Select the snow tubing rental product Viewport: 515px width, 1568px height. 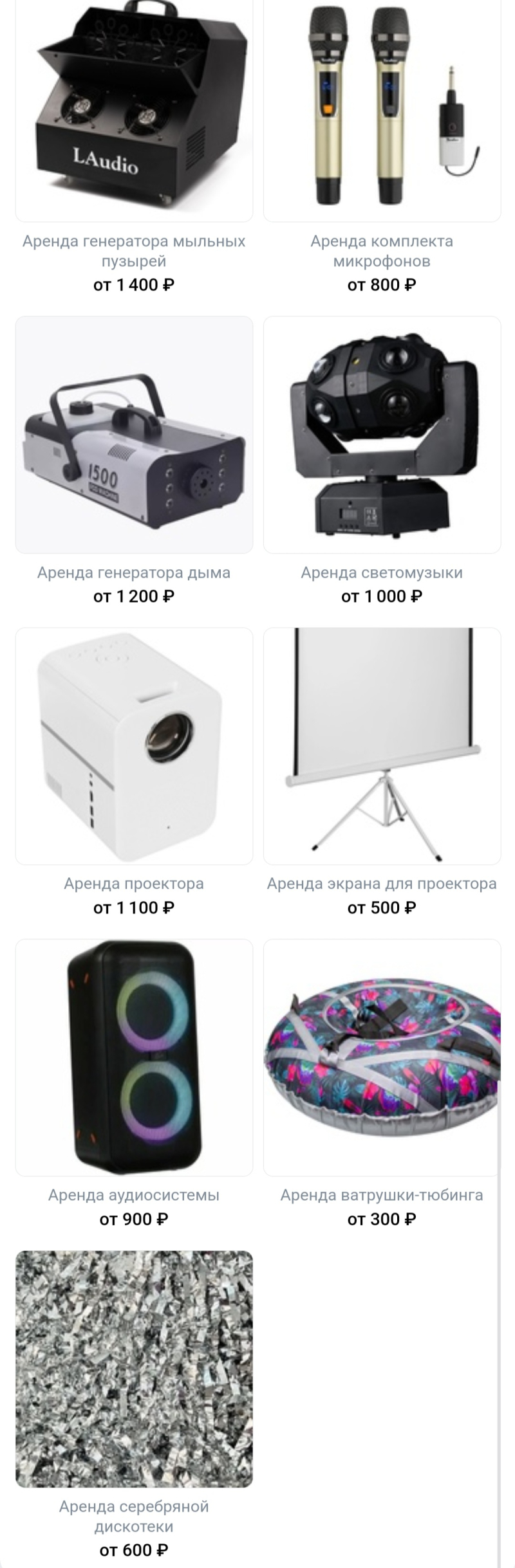click(x=382, y=1057)
